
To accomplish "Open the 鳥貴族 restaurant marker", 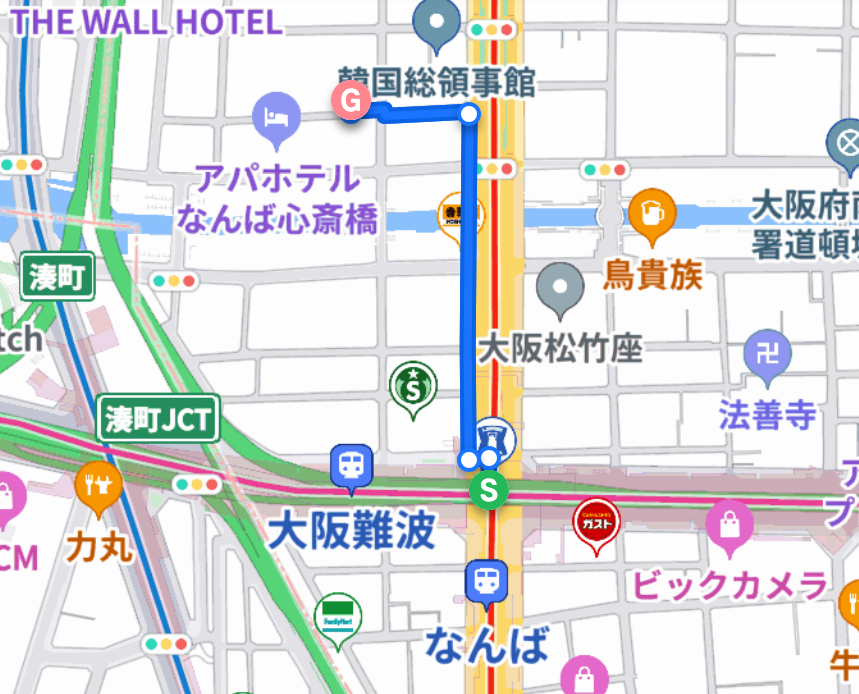I will click(651, 215).
